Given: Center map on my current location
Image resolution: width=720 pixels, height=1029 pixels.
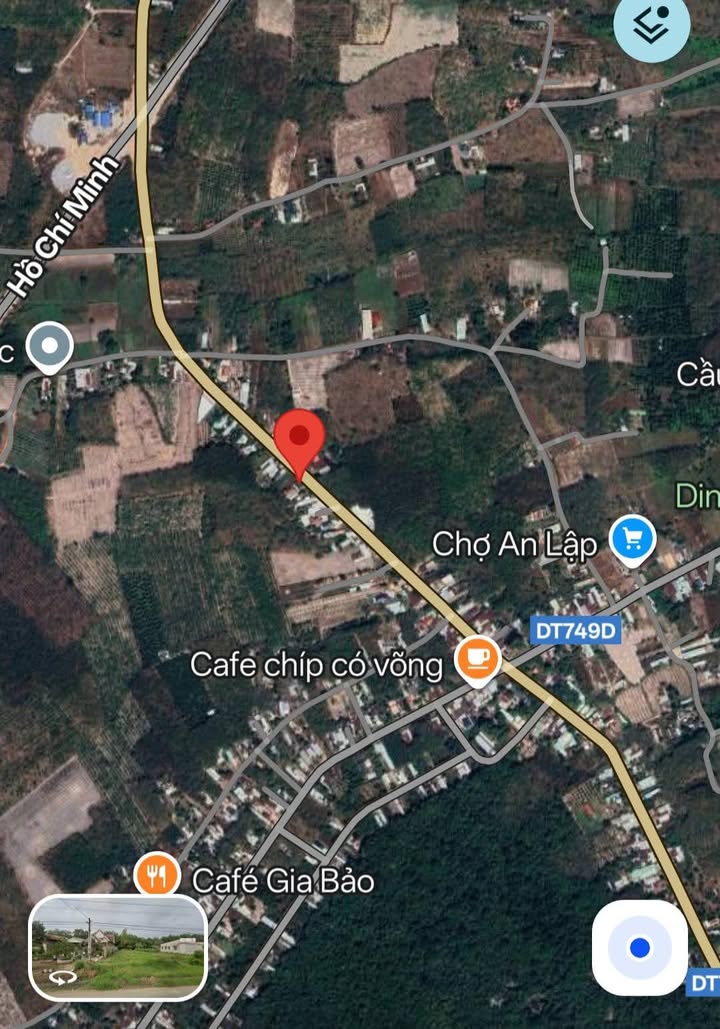Looking at the screenshot, I should 640,947.
